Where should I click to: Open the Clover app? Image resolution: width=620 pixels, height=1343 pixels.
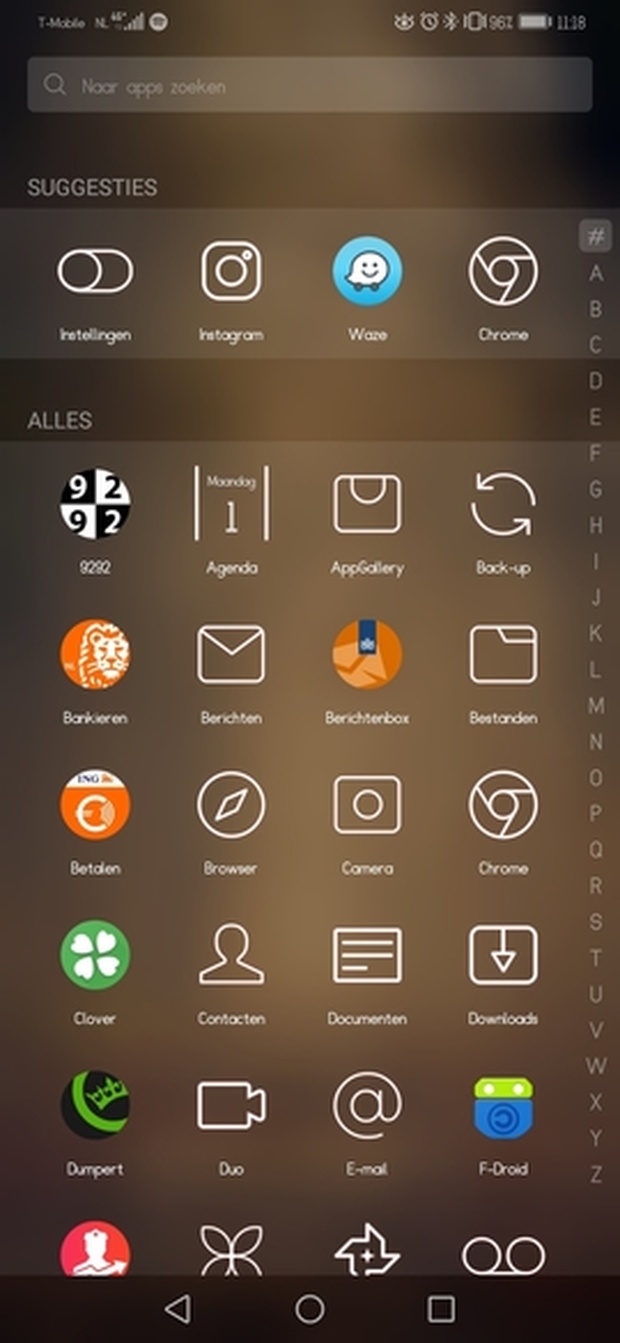(95, 955)
